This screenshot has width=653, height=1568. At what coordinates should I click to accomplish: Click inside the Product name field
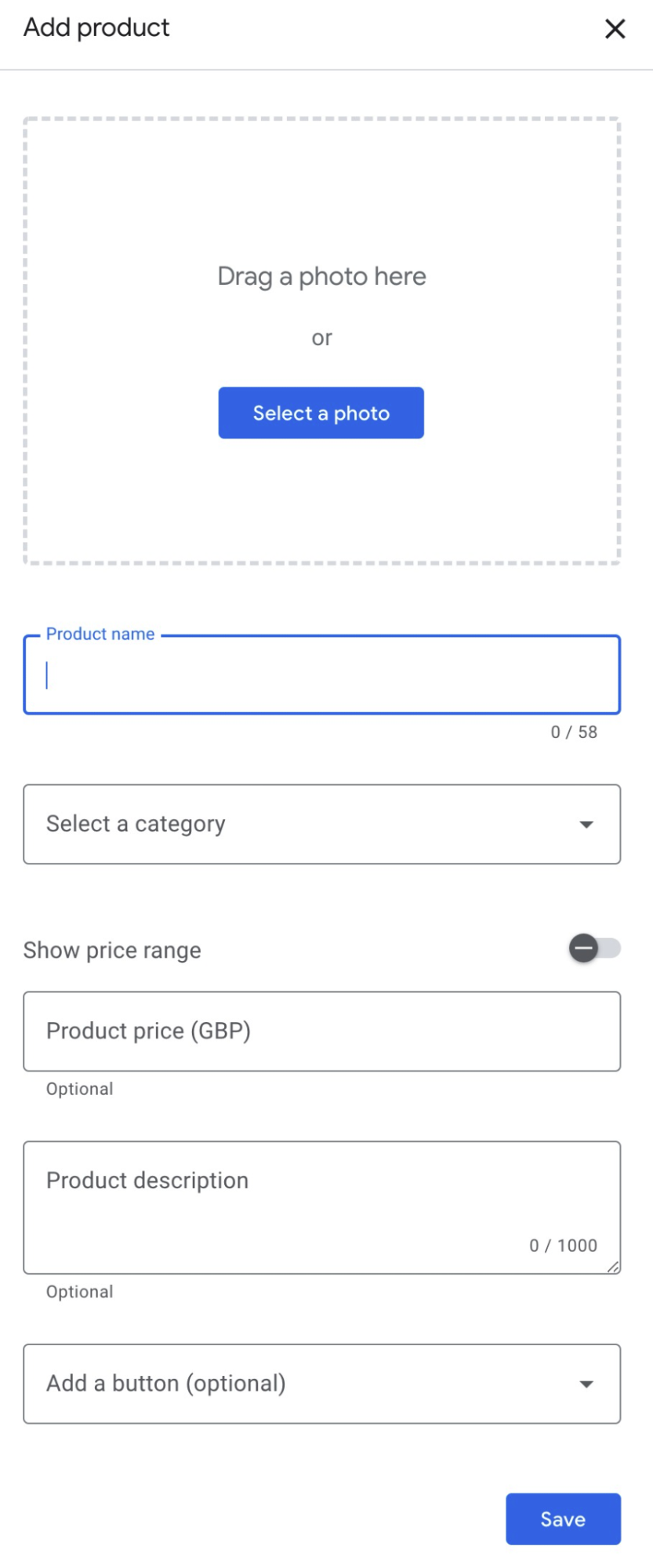tap(321, 675)
